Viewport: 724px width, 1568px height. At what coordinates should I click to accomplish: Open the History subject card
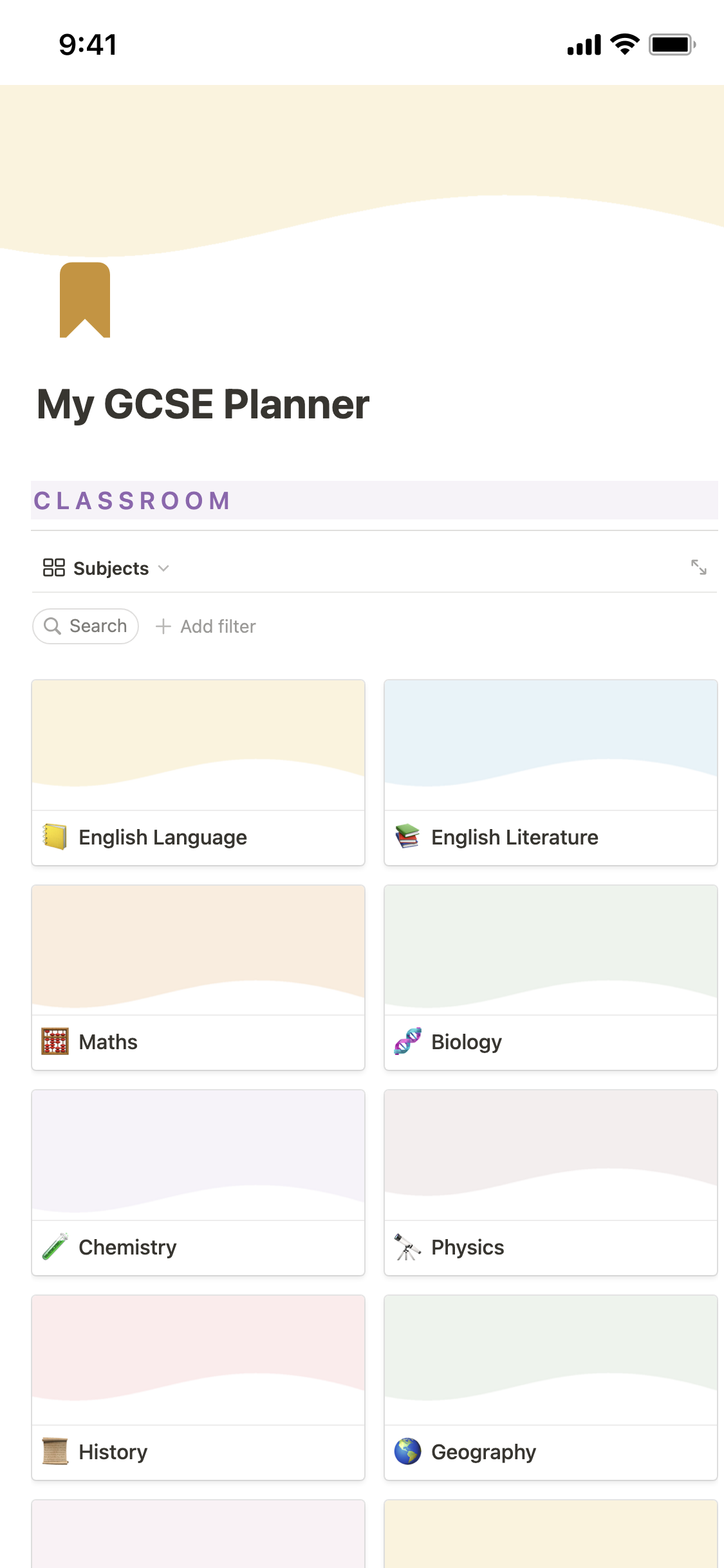click(x=198, y=1387)
